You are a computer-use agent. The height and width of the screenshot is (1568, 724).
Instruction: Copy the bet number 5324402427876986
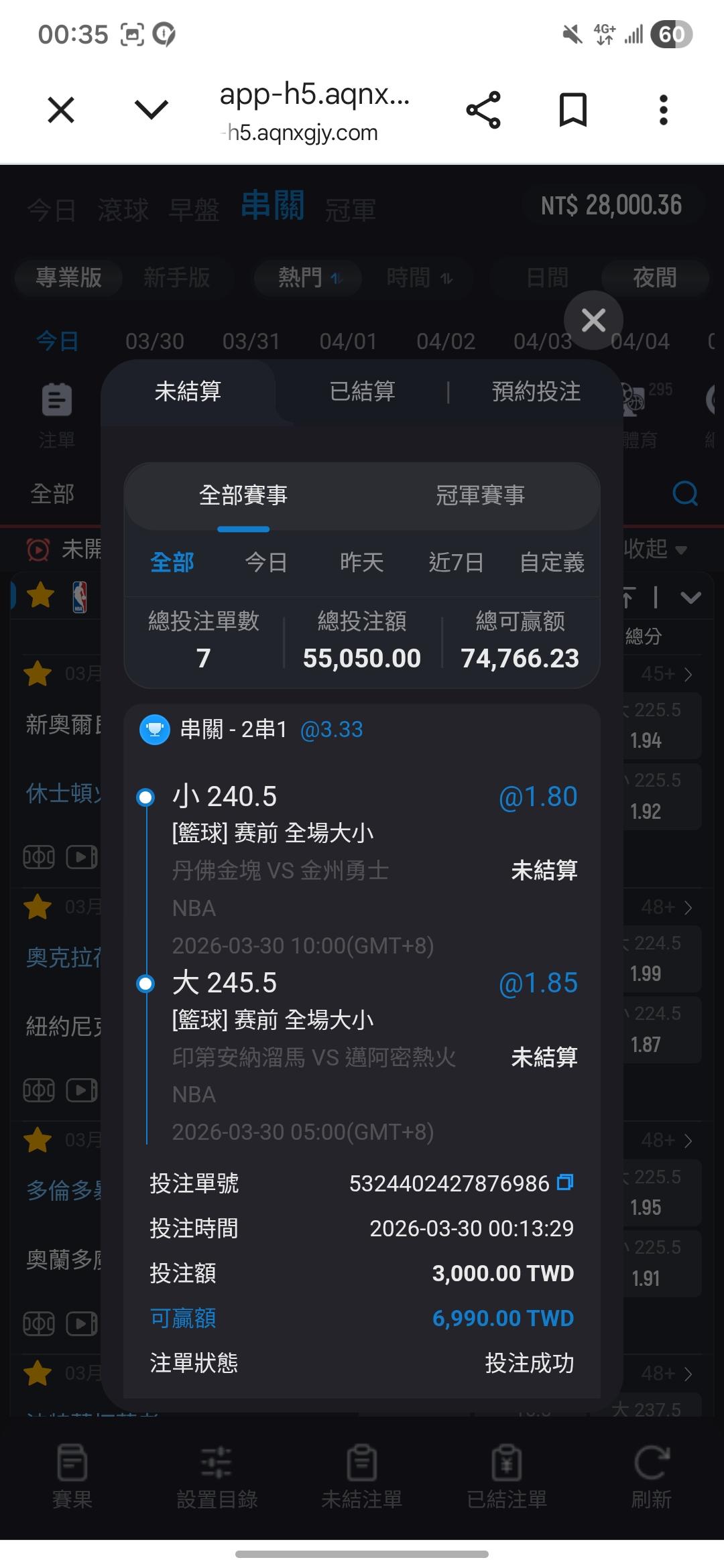pos(565,1183)
